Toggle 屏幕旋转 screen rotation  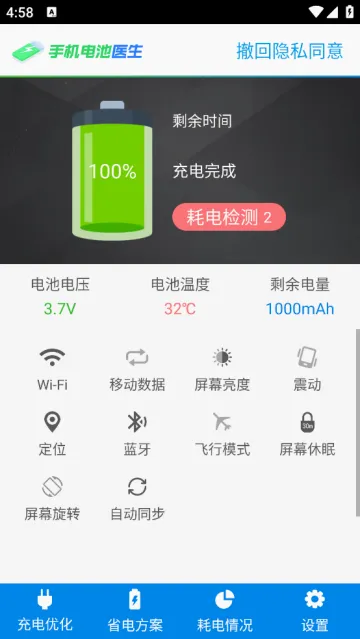(52, 498)
